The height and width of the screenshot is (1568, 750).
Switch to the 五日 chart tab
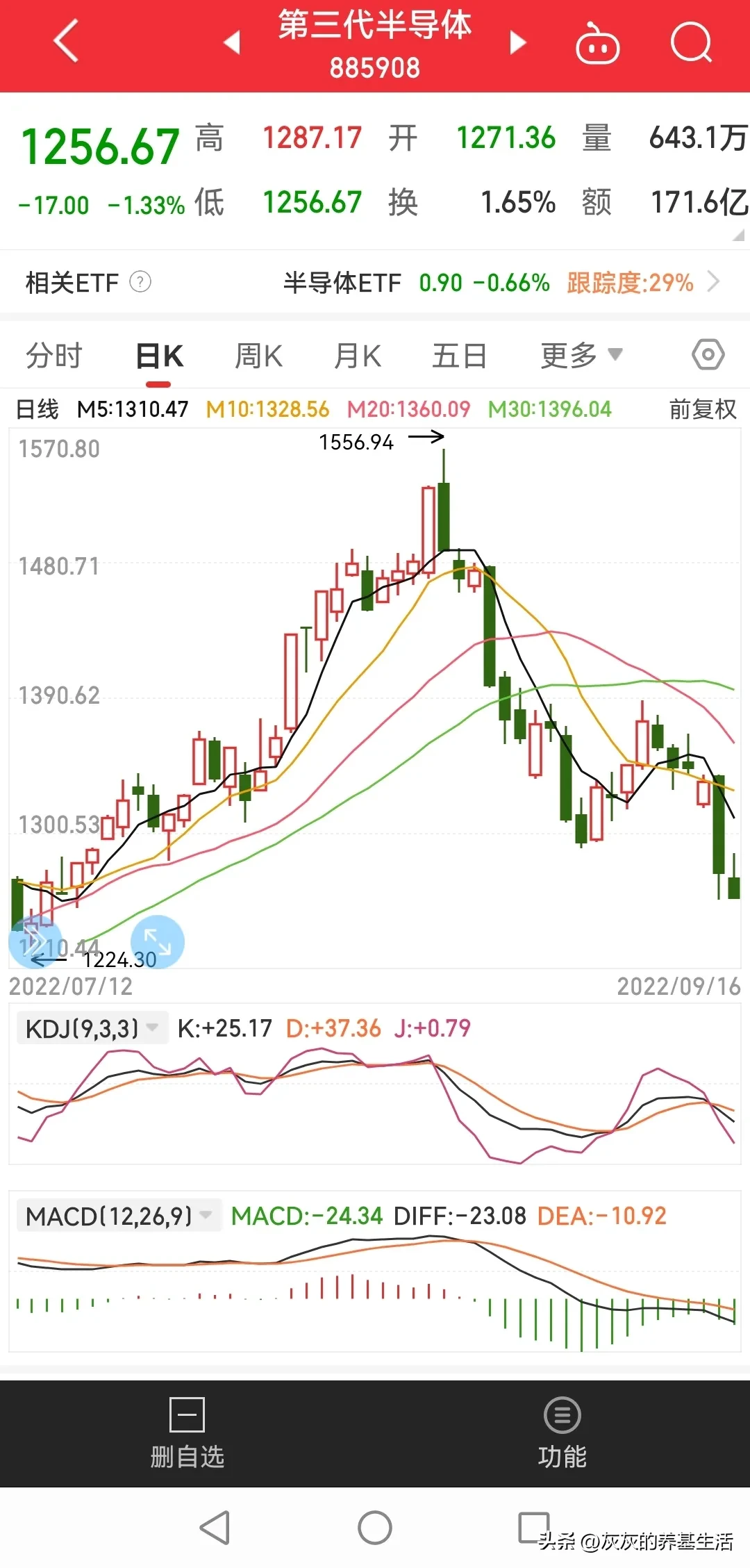pos(459,356)
